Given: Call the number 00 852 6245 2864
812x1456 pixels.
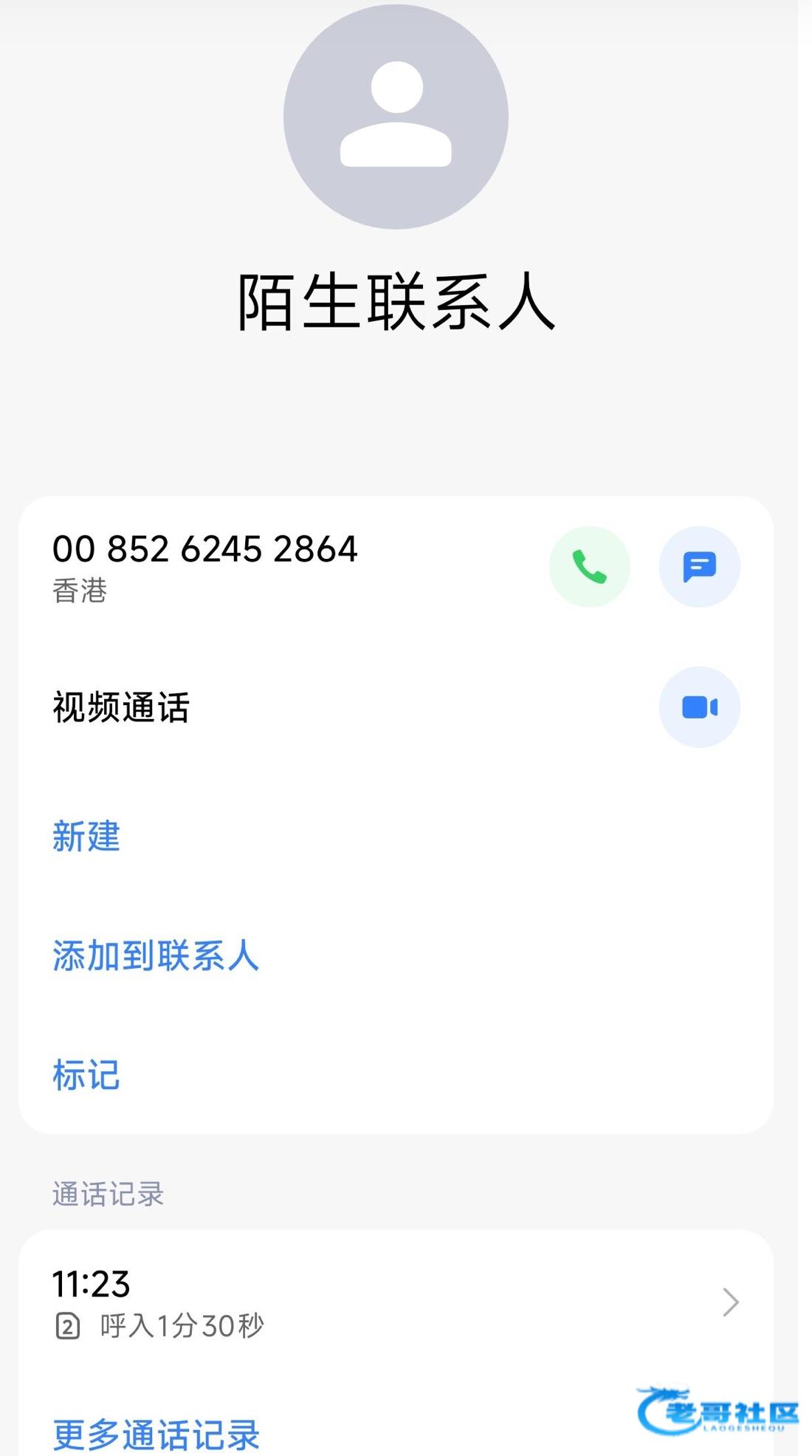Looking at the screenshot, I should pyautogui.click(x=589, y=566).
